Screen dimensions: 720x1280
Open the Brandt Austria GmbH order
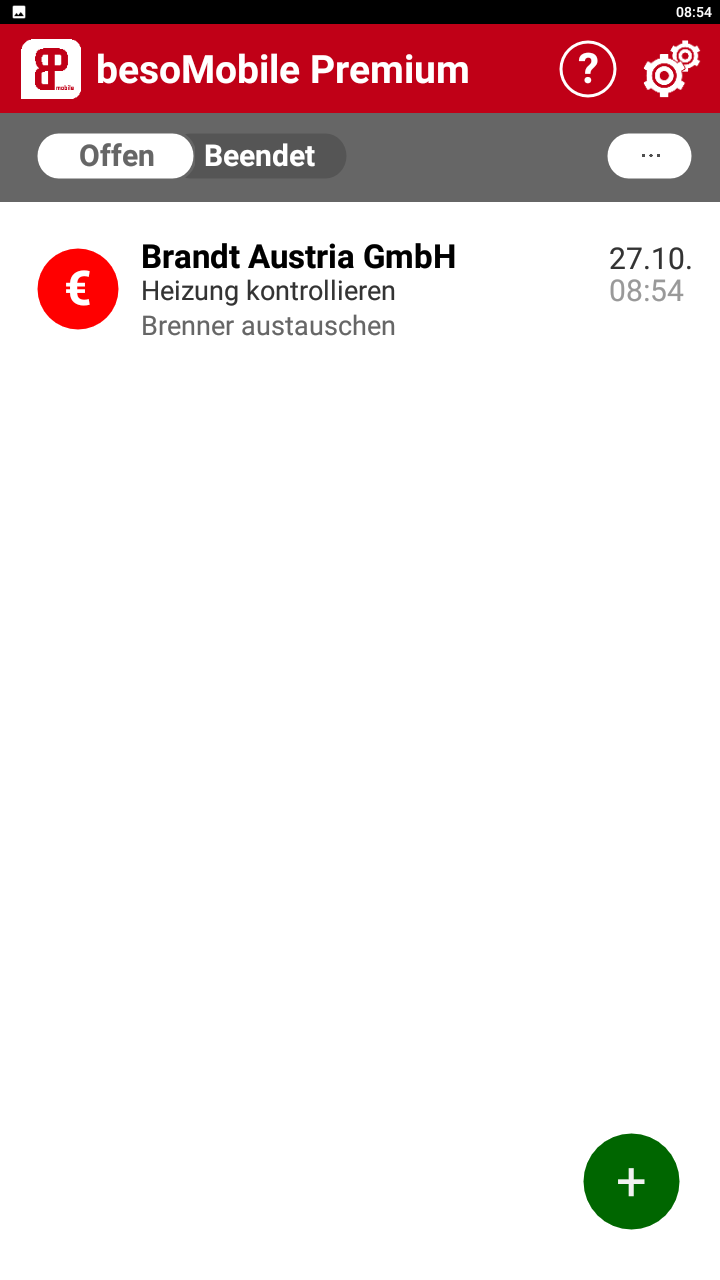click(360, 290)
